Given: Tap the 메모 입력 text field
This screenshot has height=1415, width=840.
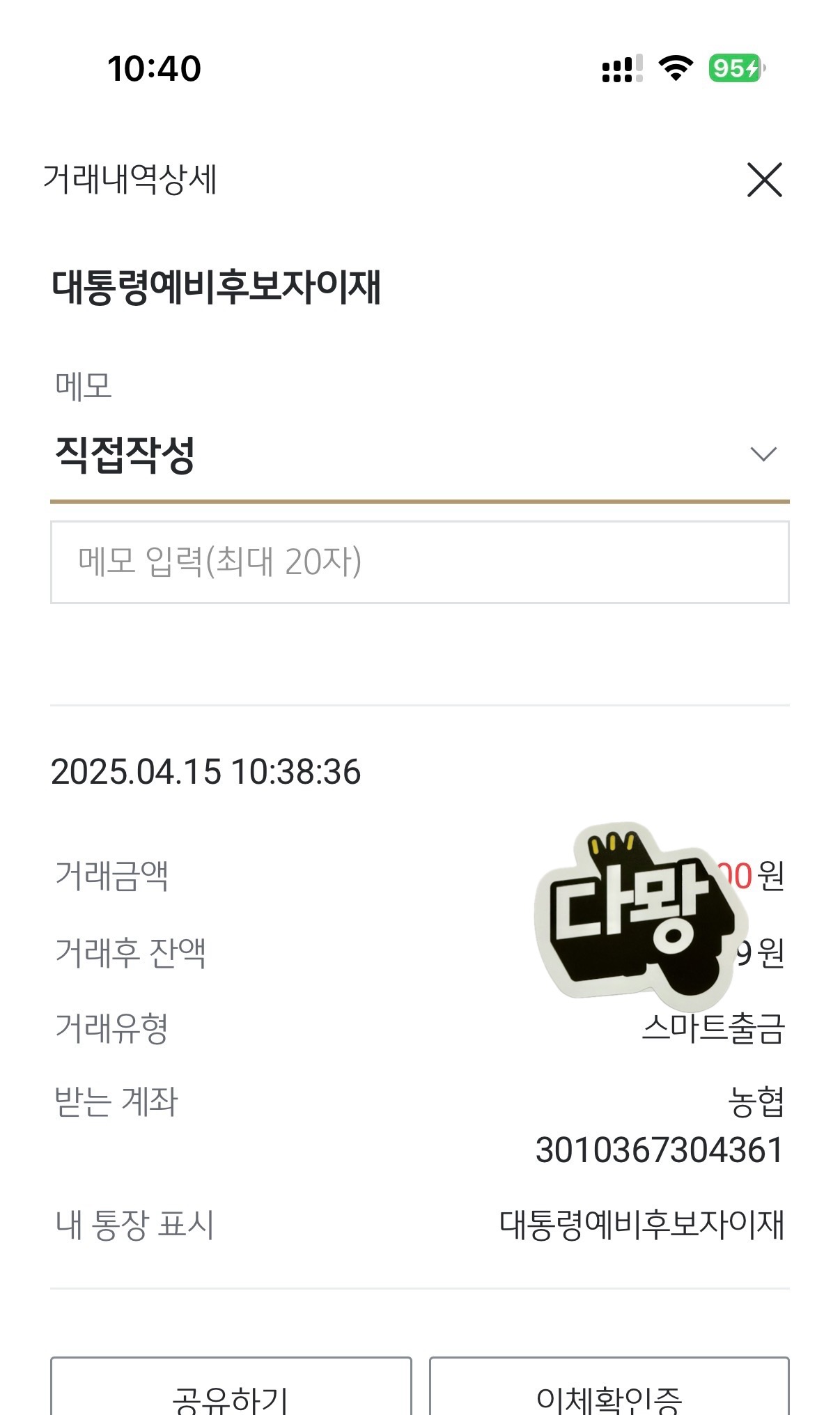Looking at the screenshot, I should [x=419, y=562].
